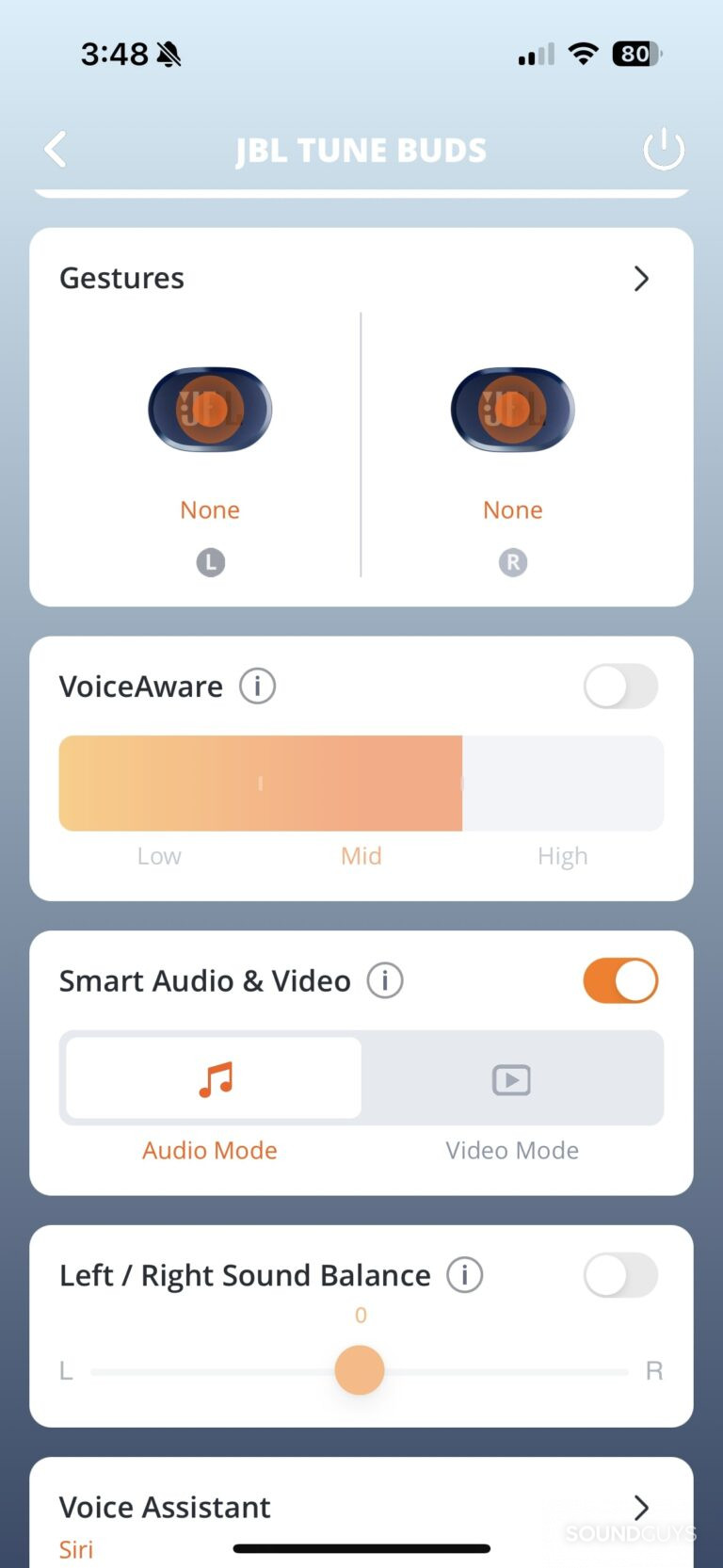The width and height of the screenshot is (723, 1568).
Task: Tap the sound balance slider knob
Action: [360, 1370]
